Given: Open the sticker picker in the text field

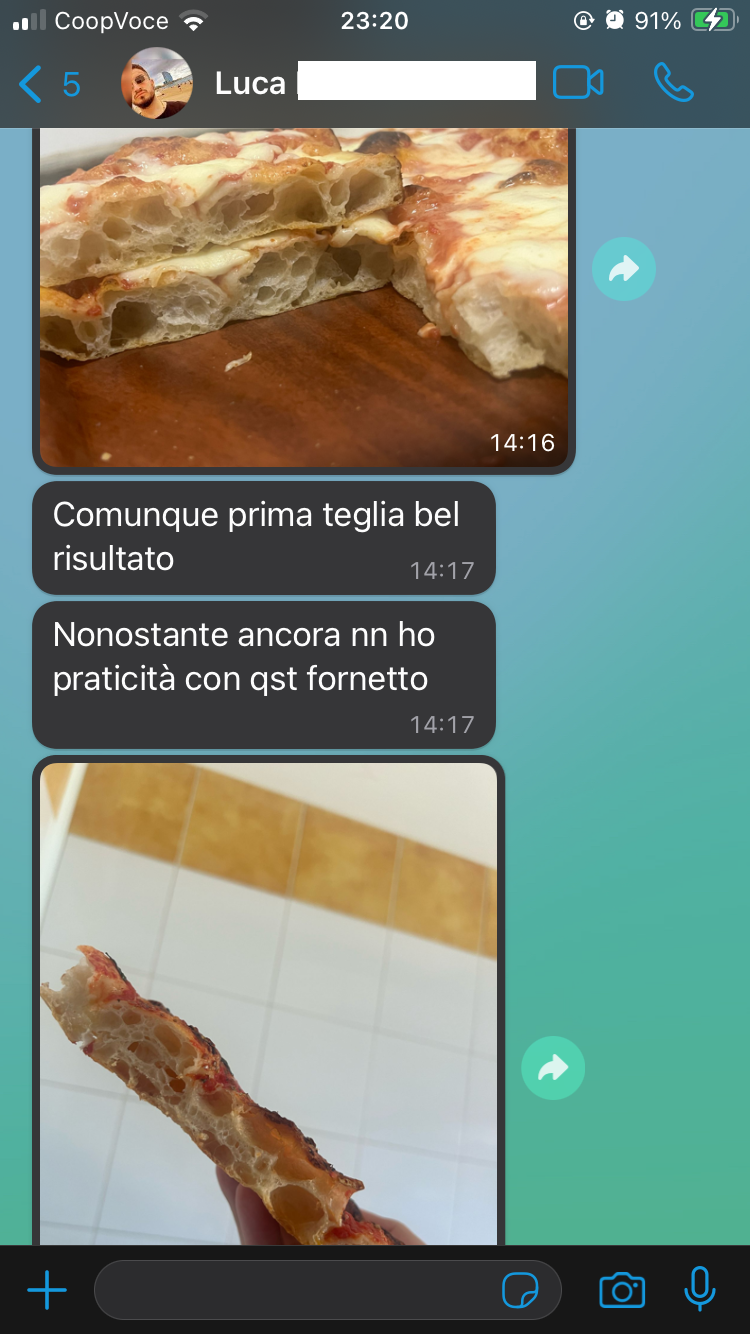Looking at the screenshot, I should pyautogui.click(x=520, y=1291).
